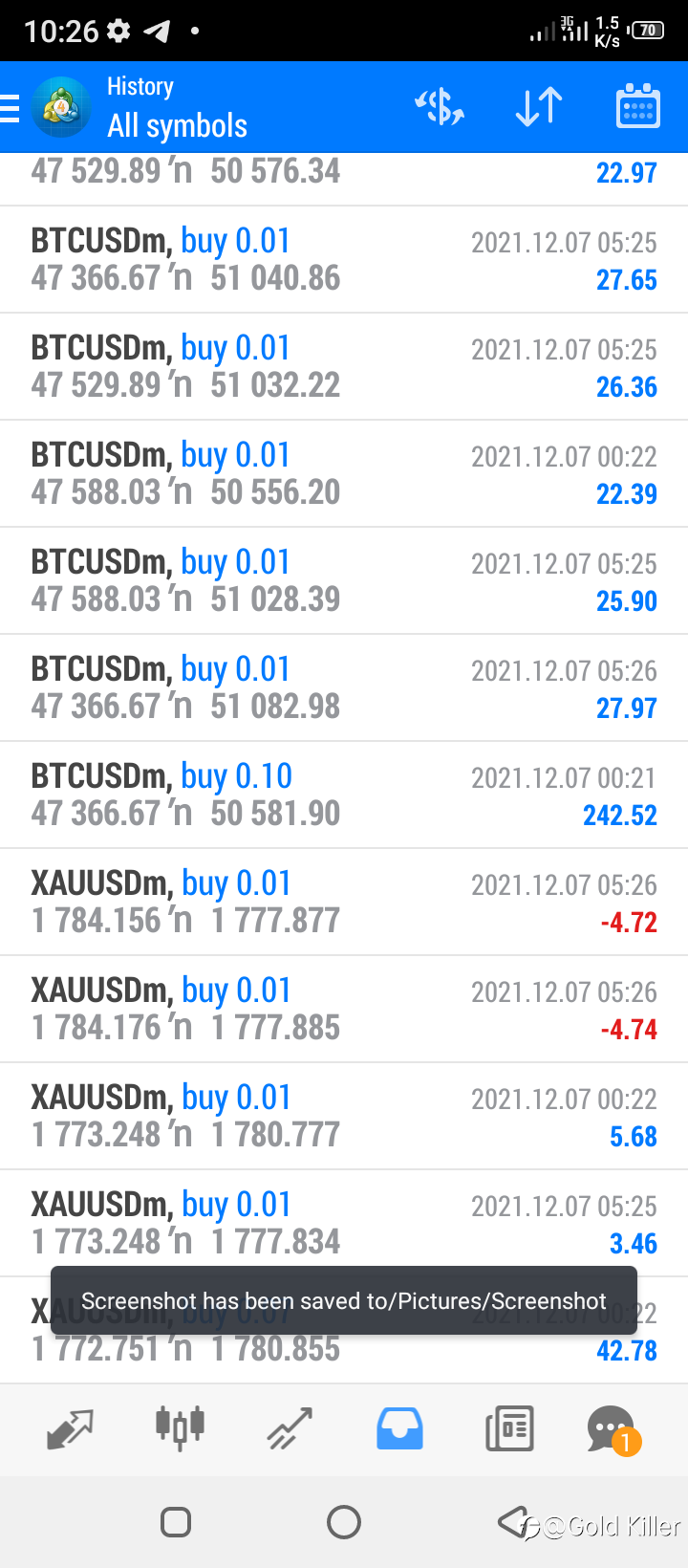Switch to the News tab
Image resolution: width=688 pixels, height=1568 pixels.
[x=509, y=1429]
